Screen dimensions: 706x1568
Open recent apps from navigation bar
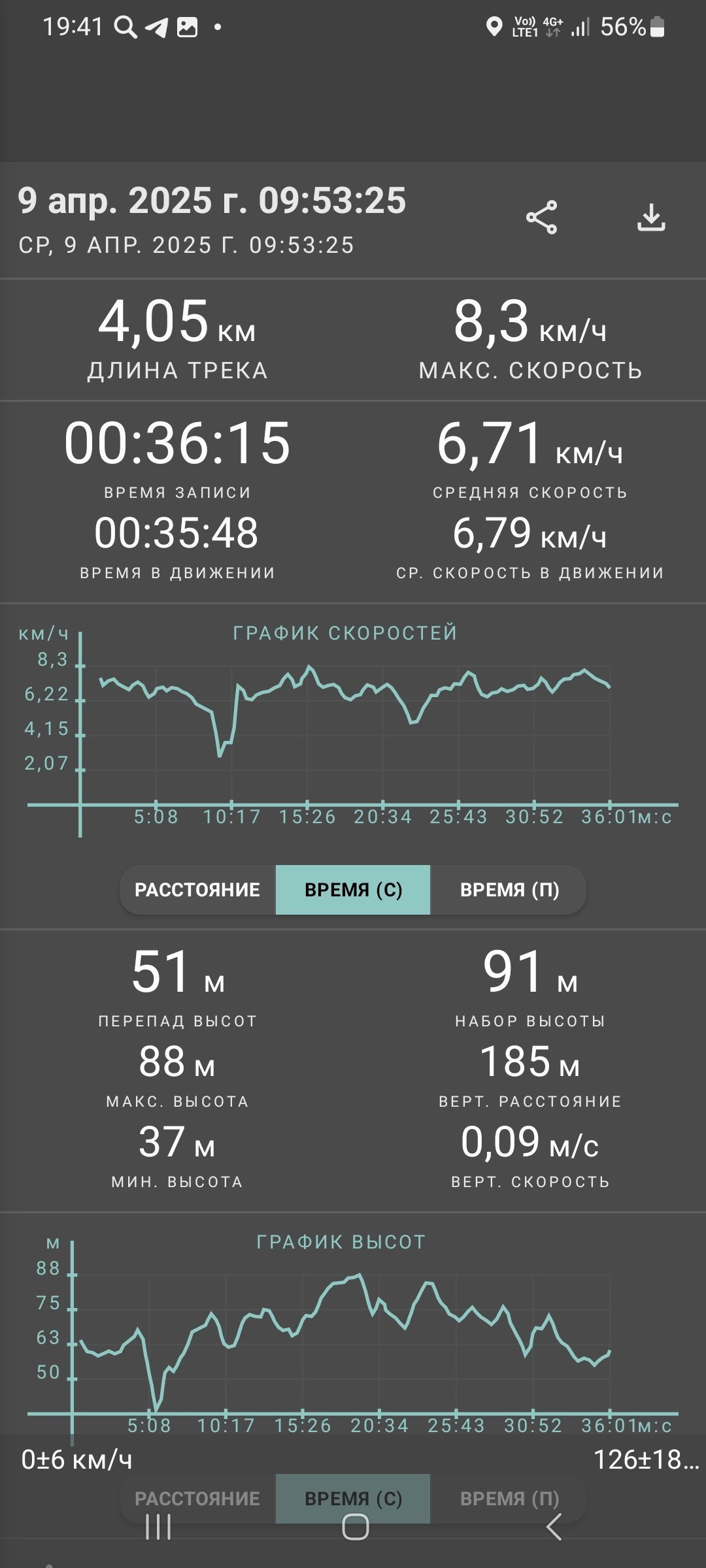158,1527
